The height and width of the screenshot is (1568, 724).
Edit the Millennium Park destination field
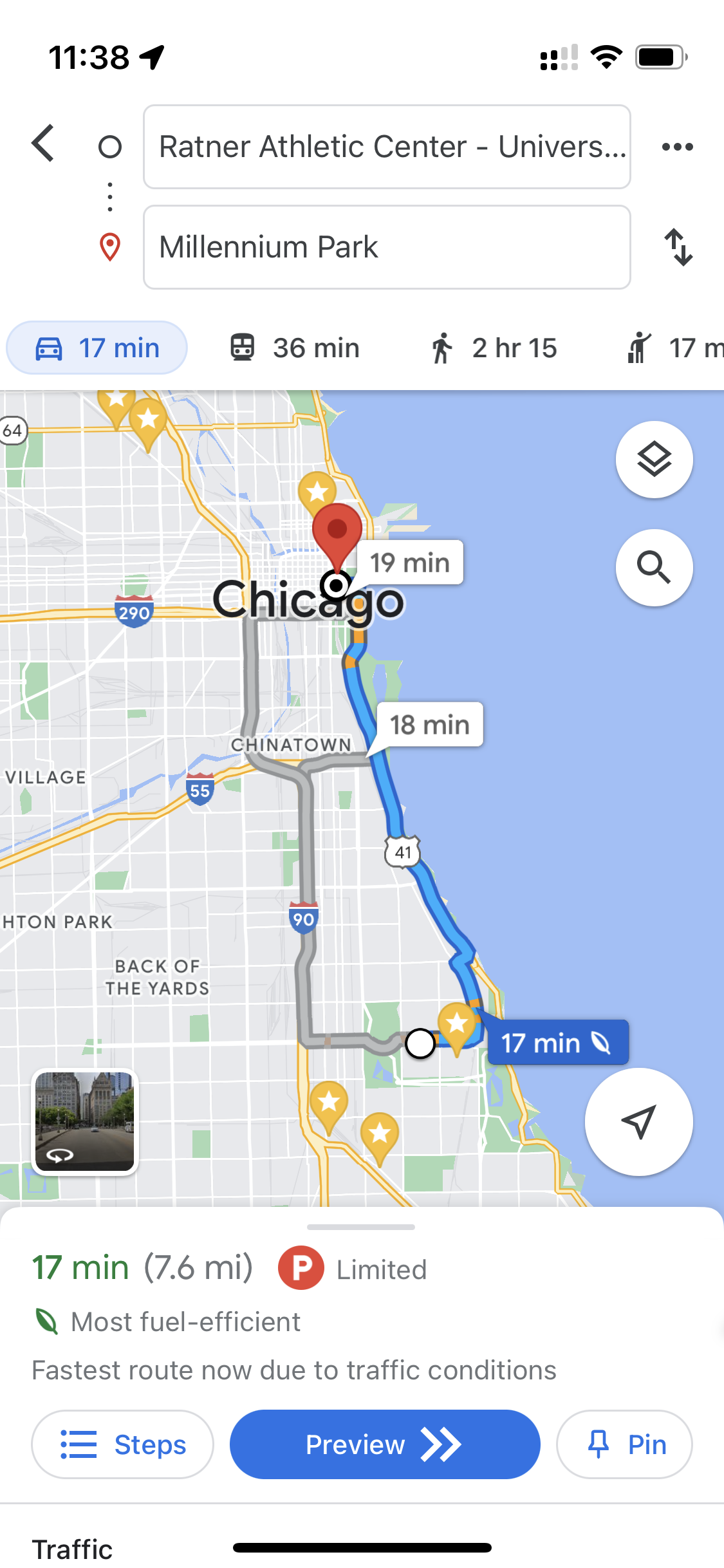point(386,247)
